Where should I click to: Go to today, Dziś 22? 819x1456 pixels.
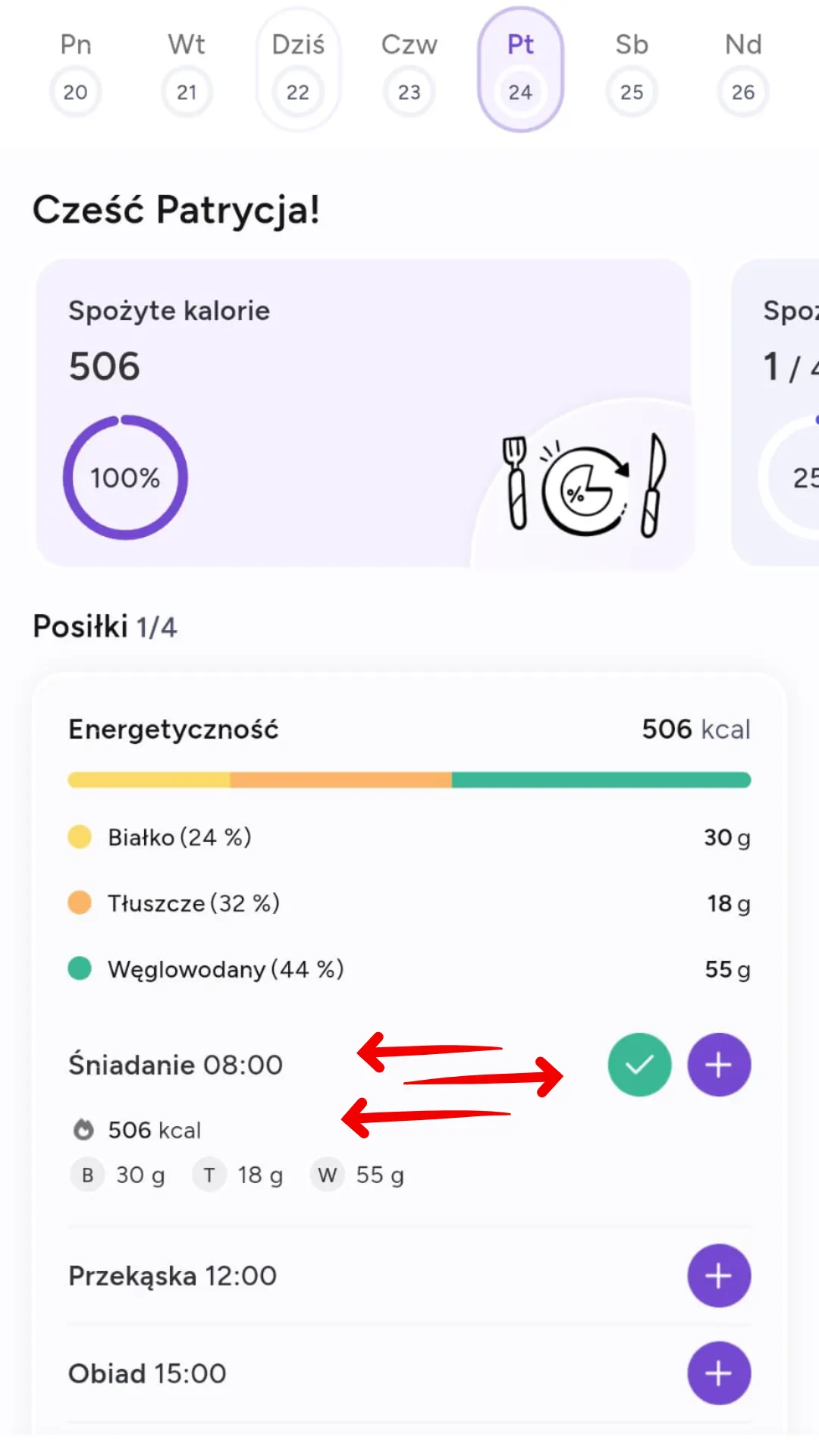(298, 71)
